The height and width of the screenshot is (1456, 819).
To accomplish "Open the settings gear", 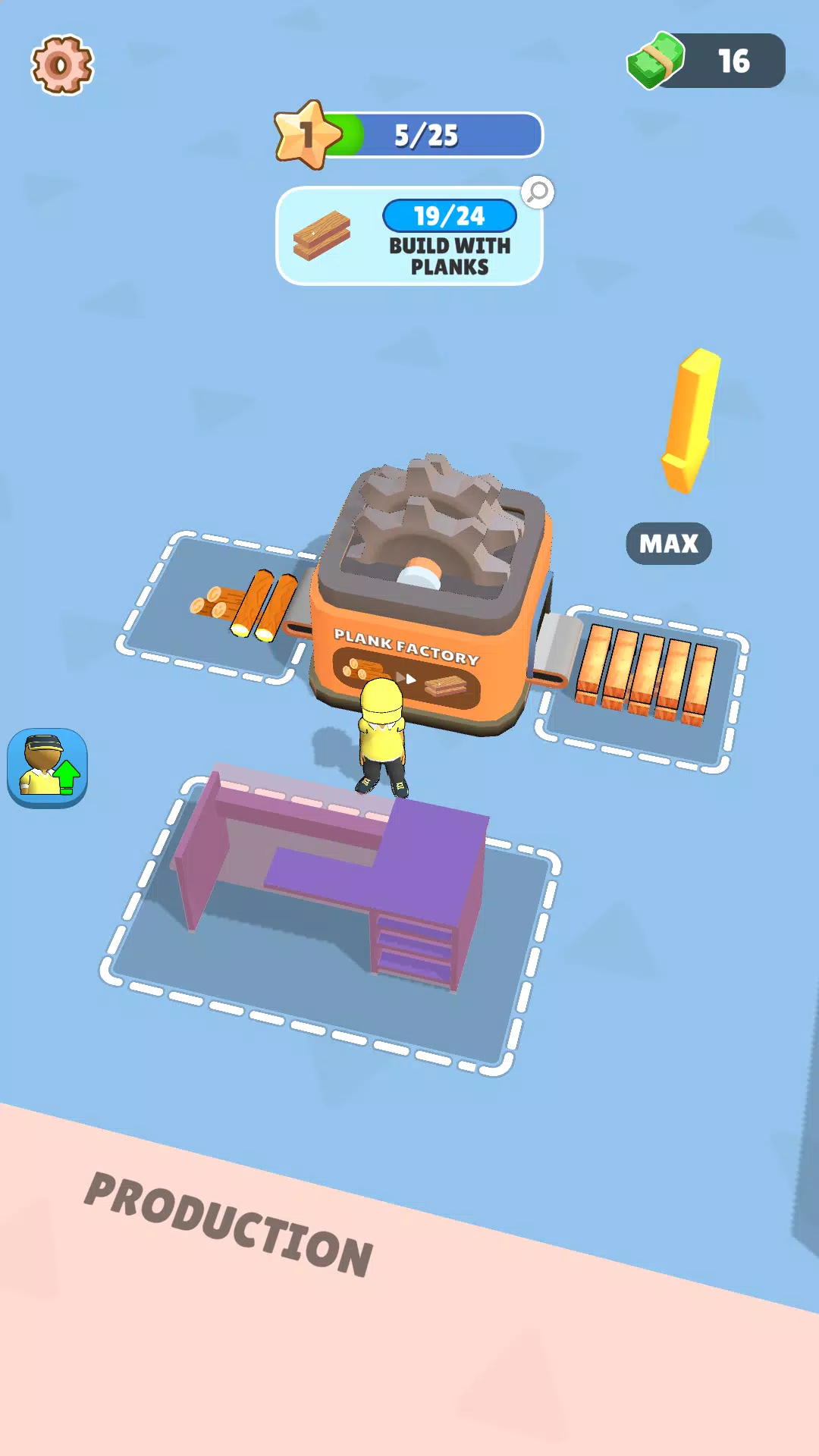I will (x=61, y=64).
